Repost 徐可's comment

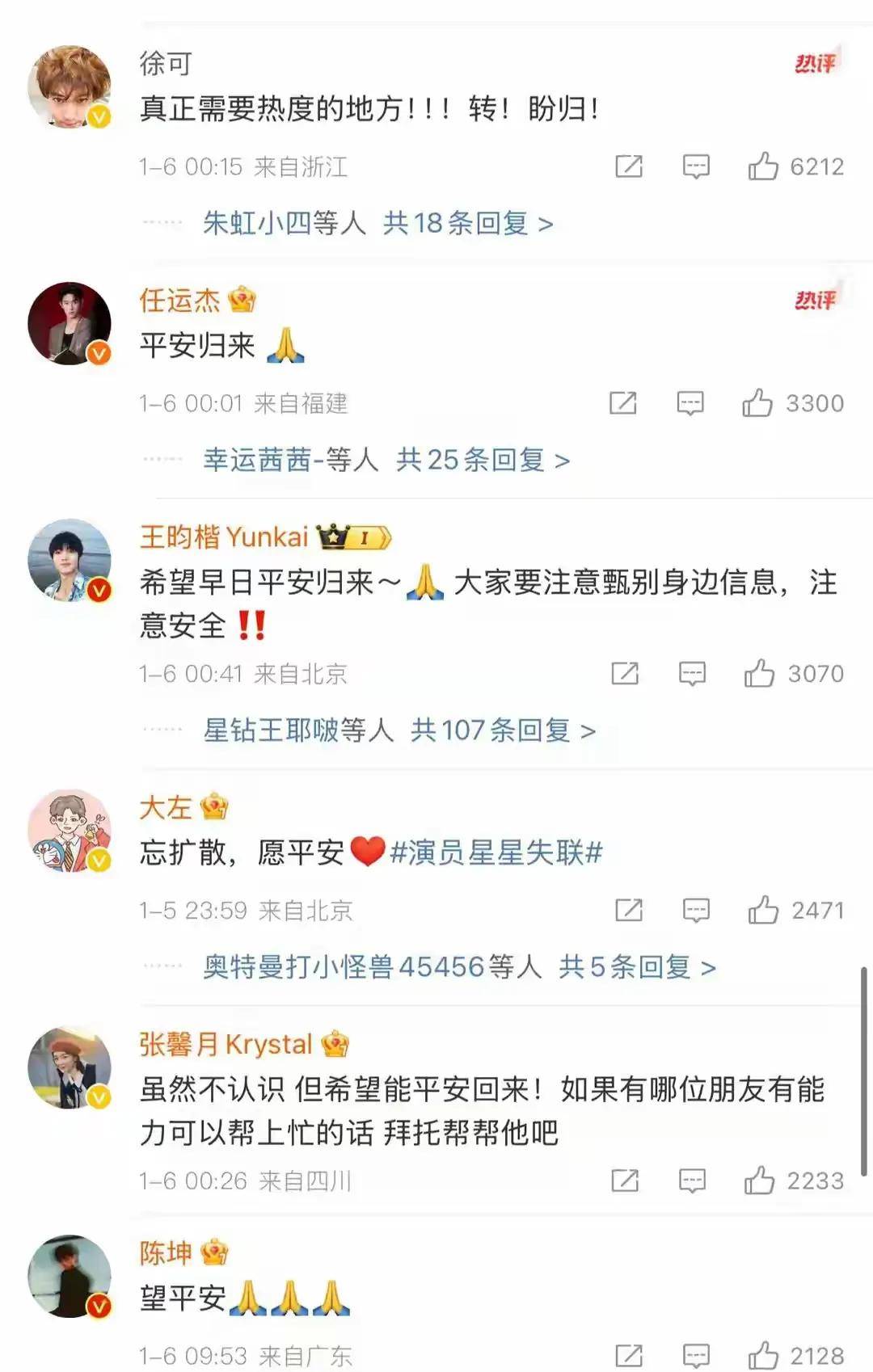click(628, 166)
